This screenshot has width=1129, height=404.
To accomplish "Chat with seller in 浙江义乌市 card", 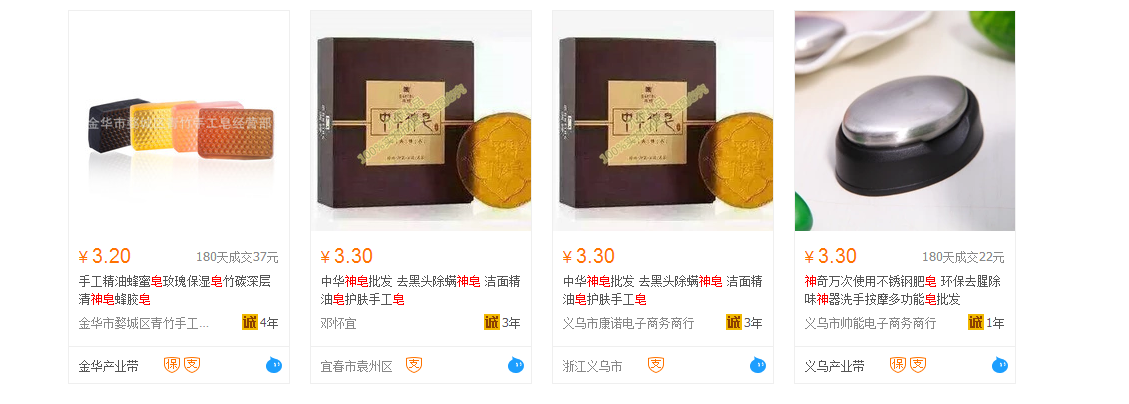I will point(758,365).
